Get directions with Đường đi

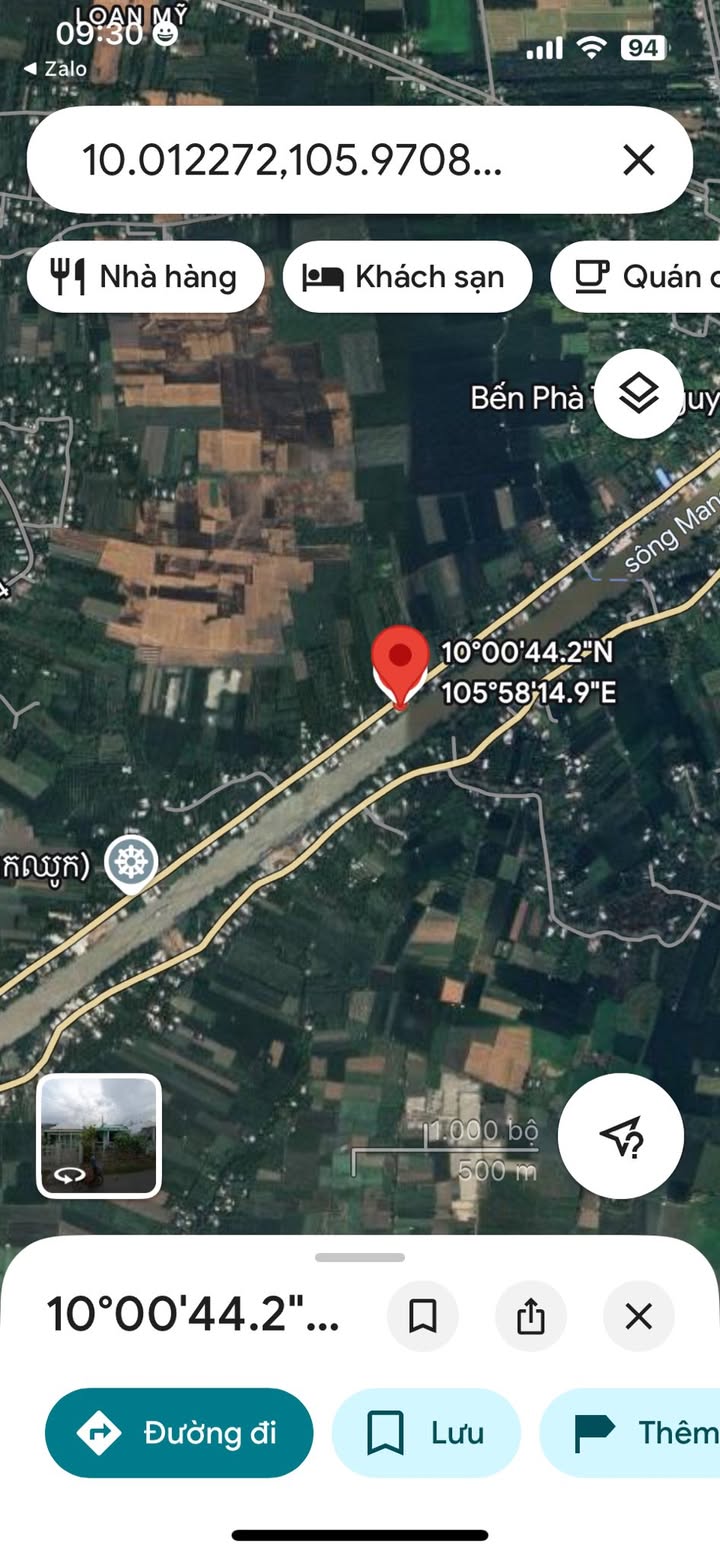[179, 1432]
